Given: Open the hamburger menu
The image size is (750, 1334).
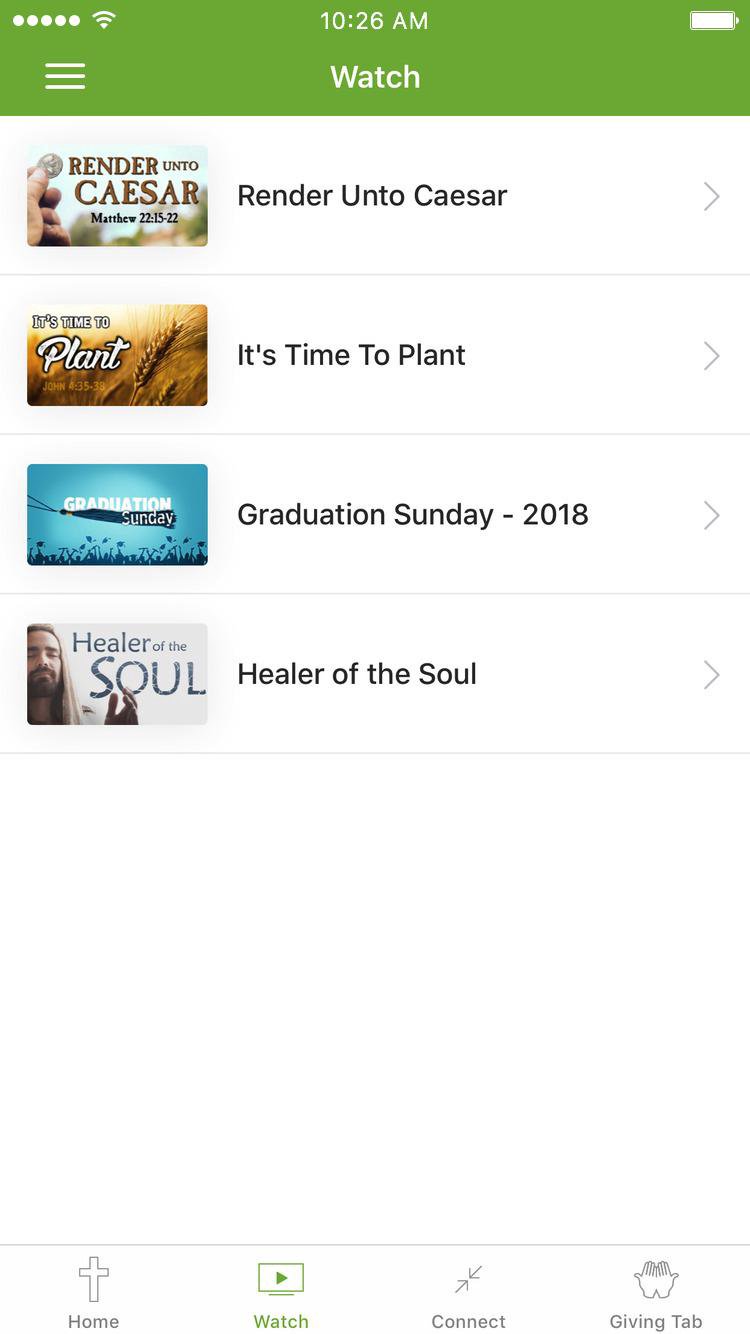Looking at the screenshot, I should pyautogui.click(x=65, y=77).
